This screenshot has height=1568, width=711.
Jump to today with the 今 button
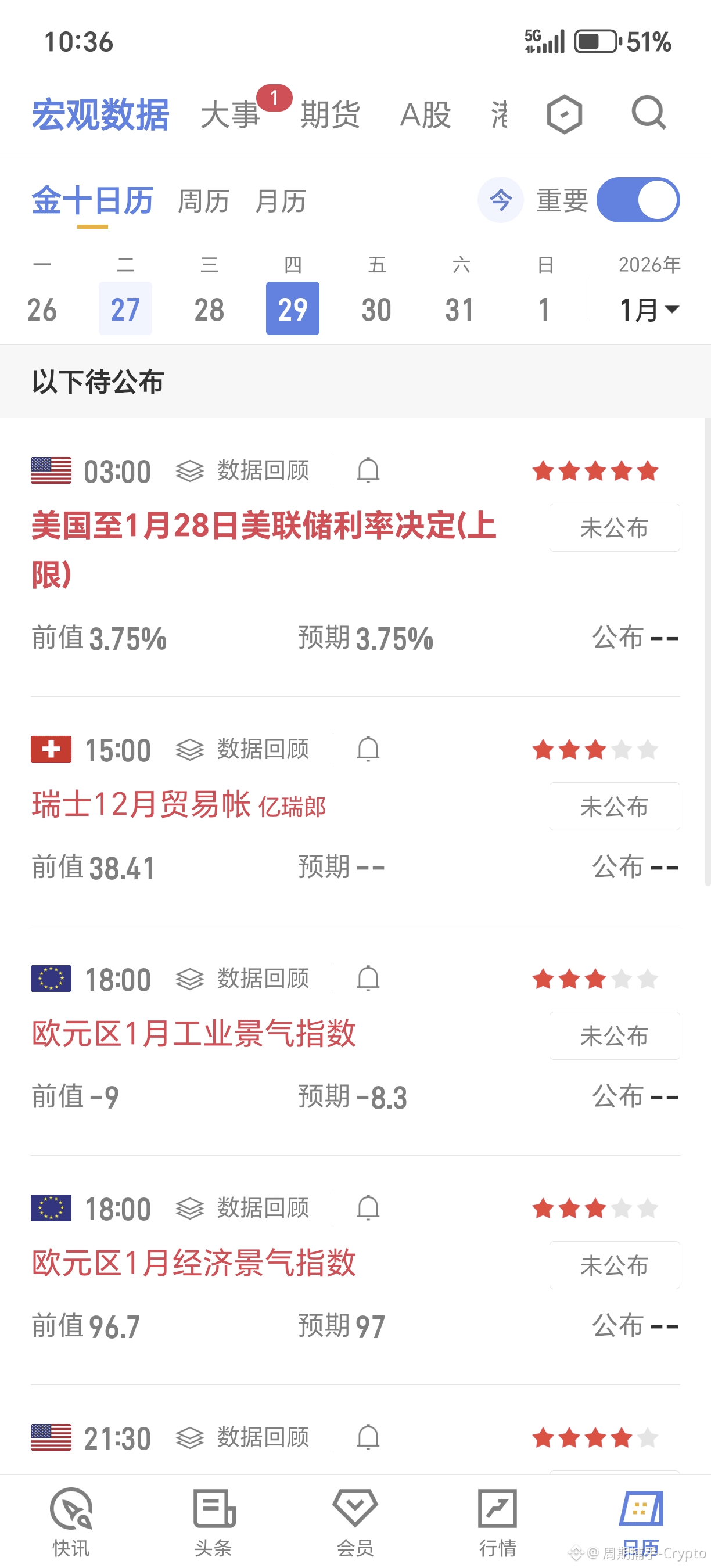500,200
